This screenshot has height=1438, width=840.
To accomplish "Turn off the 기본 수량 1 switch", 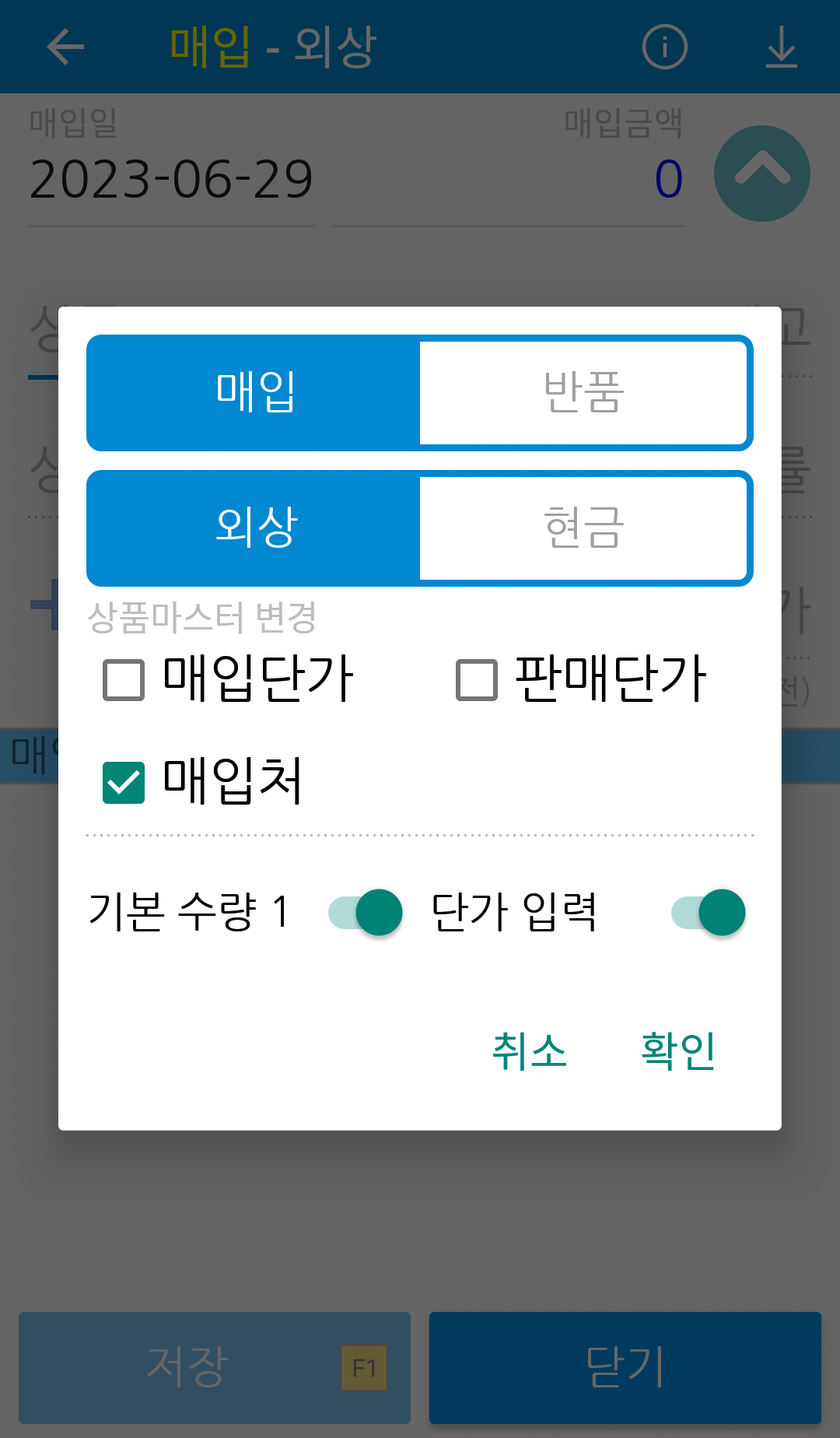I will click(366, 912).
